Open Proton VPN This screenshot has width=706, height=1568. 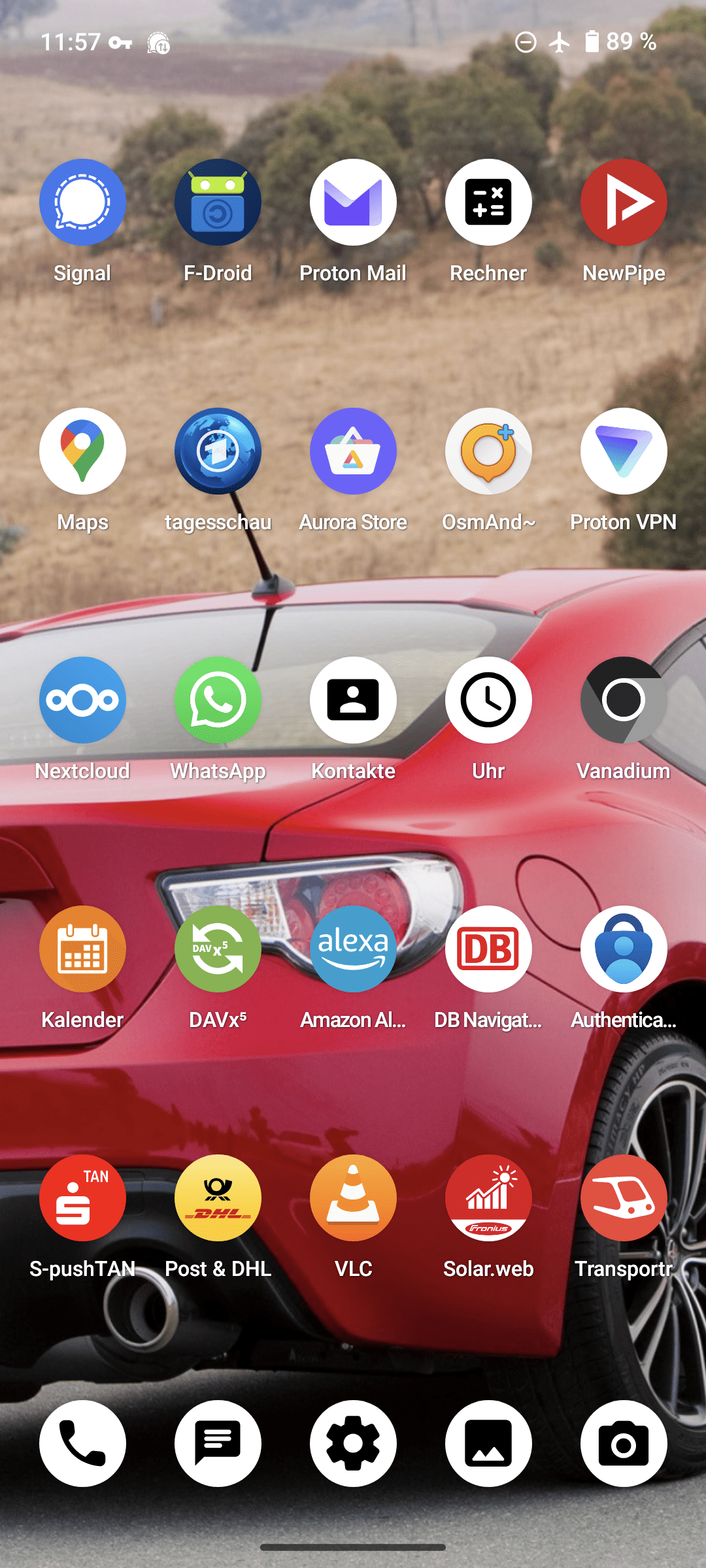tap(624, 451)
